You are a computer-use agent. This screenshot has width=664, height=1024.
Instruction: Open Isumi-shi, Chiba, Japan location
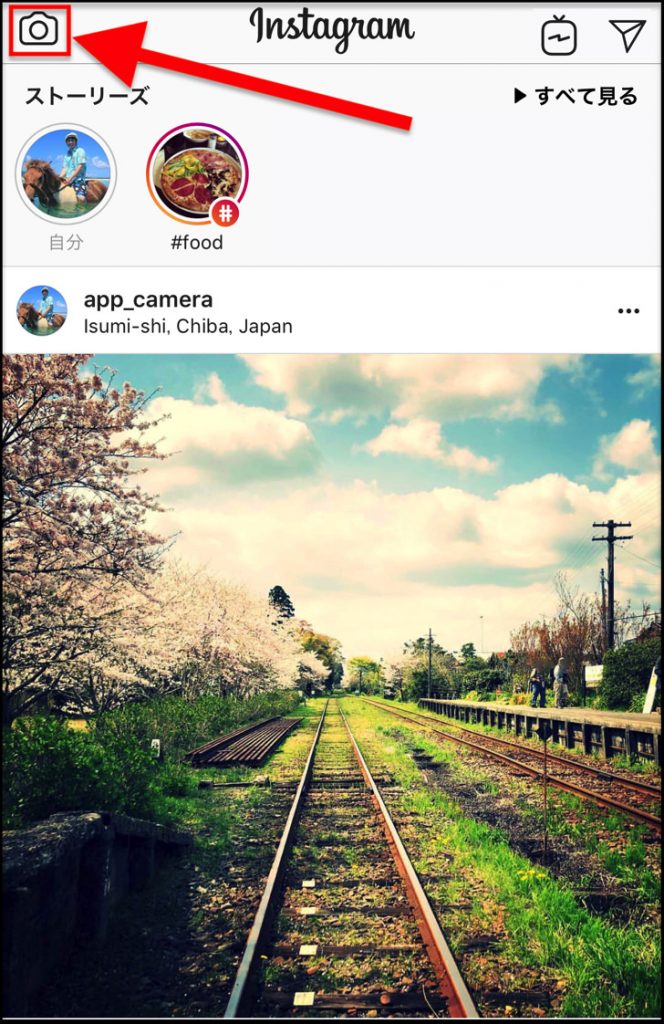[x=188, y=327]
